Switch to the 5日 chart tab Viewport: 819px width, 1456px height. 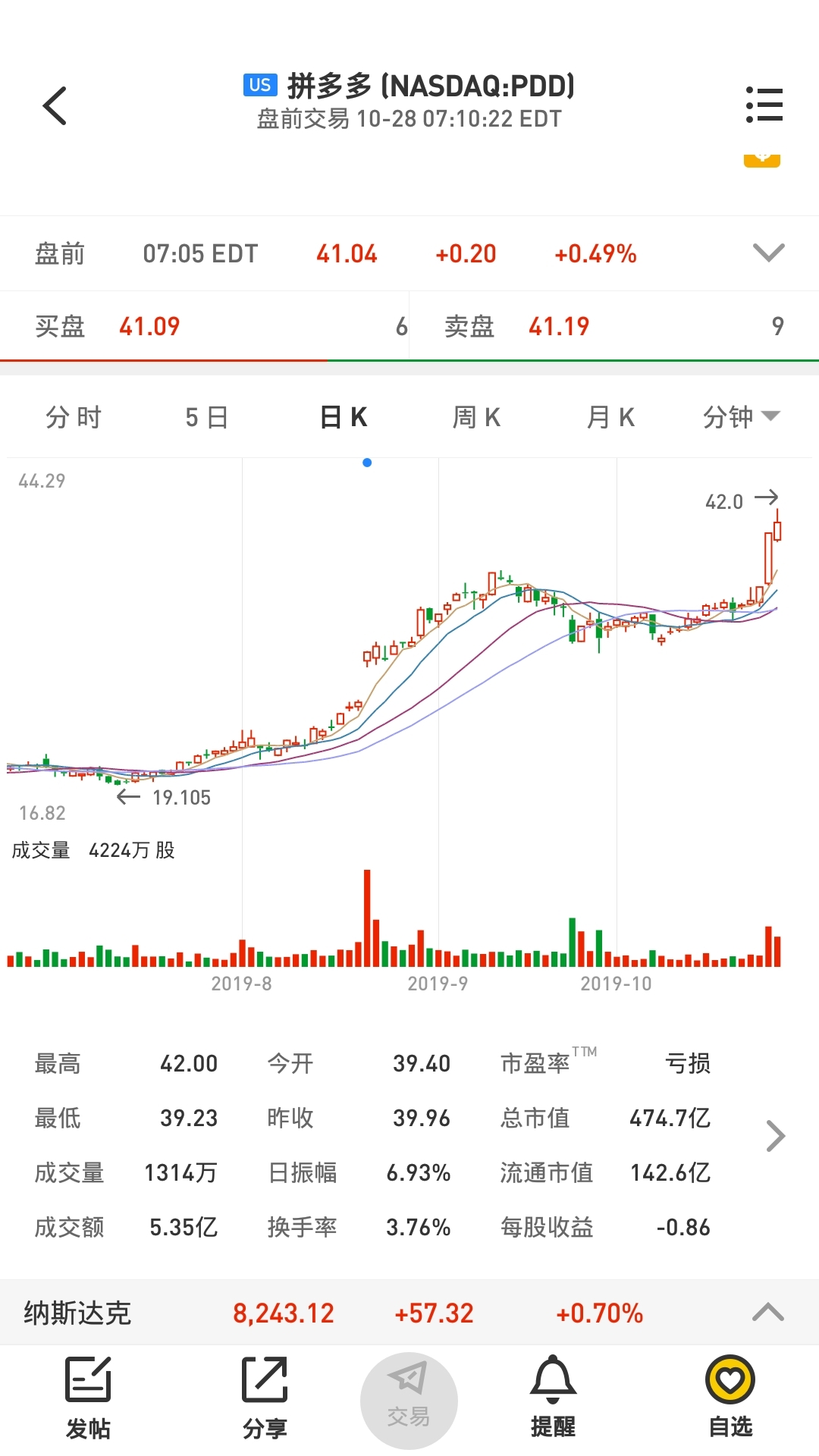[x=207, y=417]
